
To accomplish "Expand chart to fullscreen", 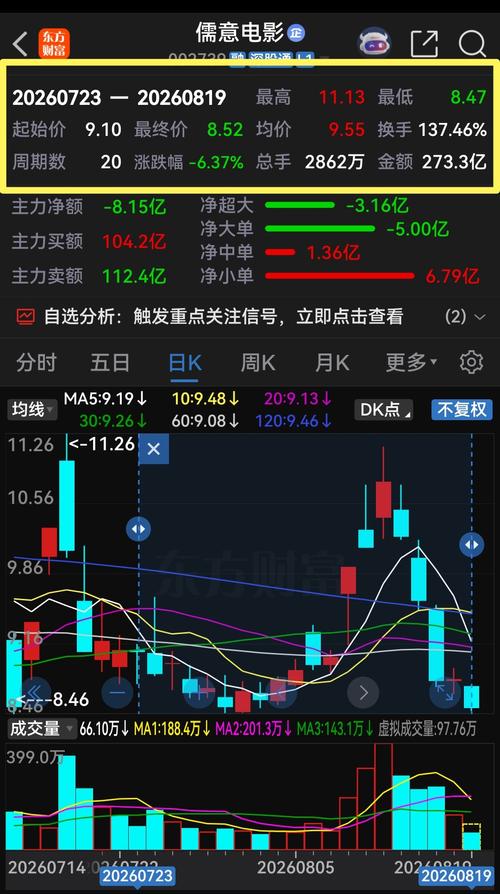I will coord(445,693).
